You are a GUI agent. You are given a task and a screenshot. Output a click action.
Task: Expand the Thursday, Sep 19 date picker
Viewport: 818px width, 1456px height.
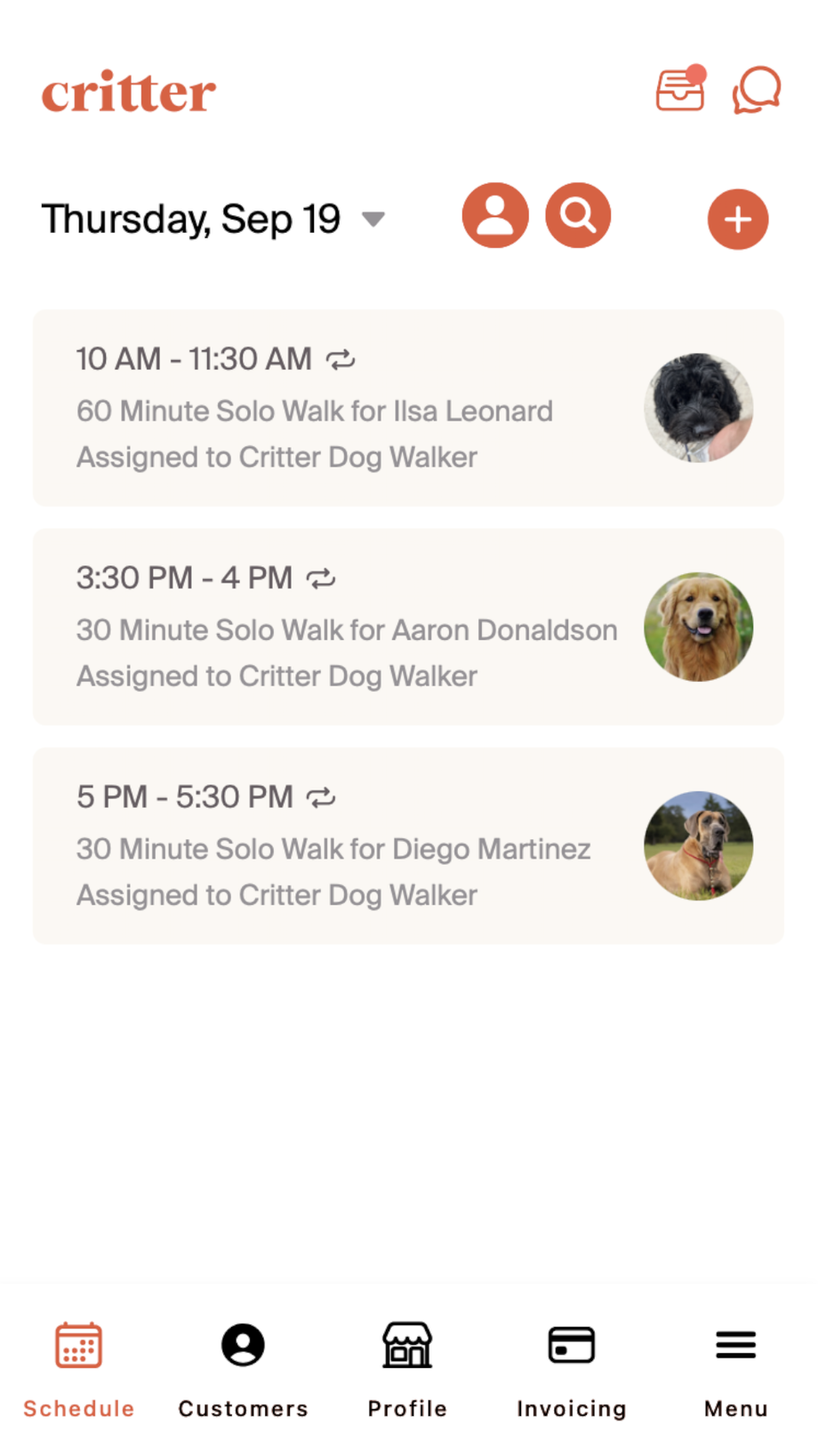pos(213,219)
